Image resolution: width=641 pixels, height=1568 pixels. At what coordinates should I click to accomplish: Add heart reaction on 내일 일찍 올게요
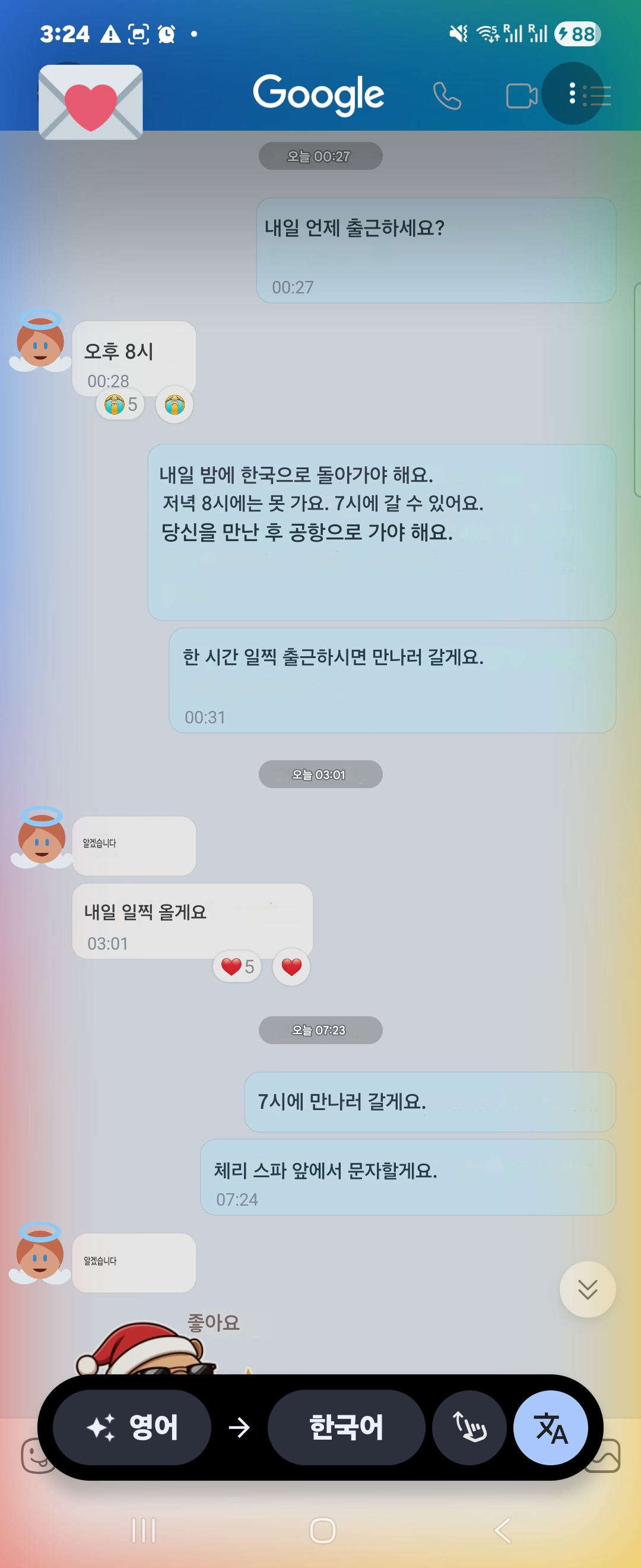[x=291, y=966]
